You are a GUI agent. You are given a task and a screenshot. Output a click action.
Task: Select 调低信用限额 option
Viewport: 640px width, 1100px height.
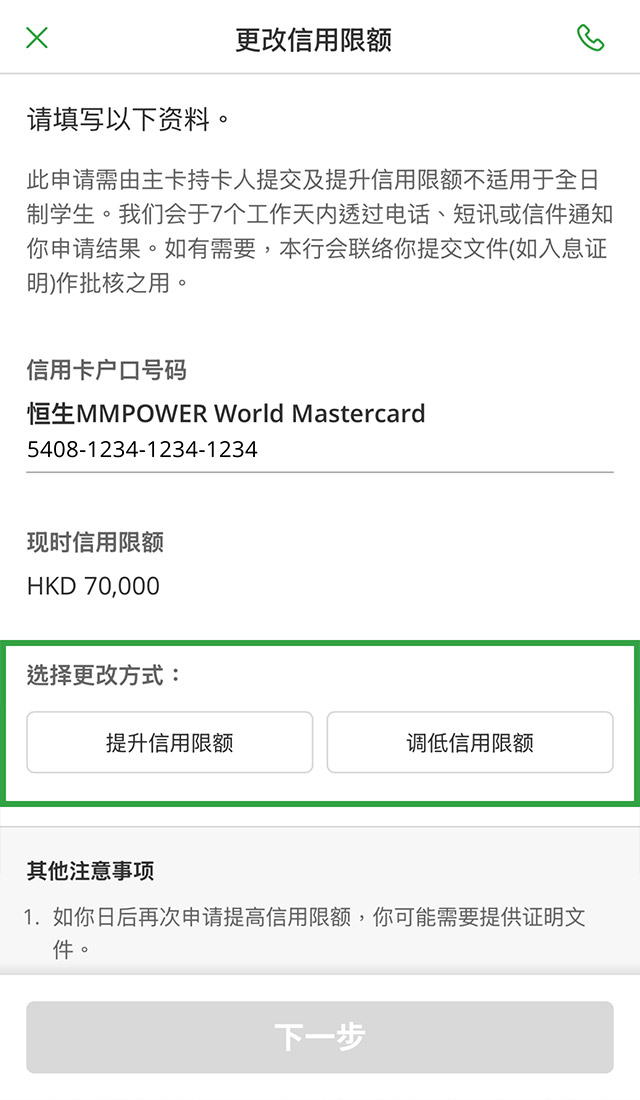click(470, 743)
